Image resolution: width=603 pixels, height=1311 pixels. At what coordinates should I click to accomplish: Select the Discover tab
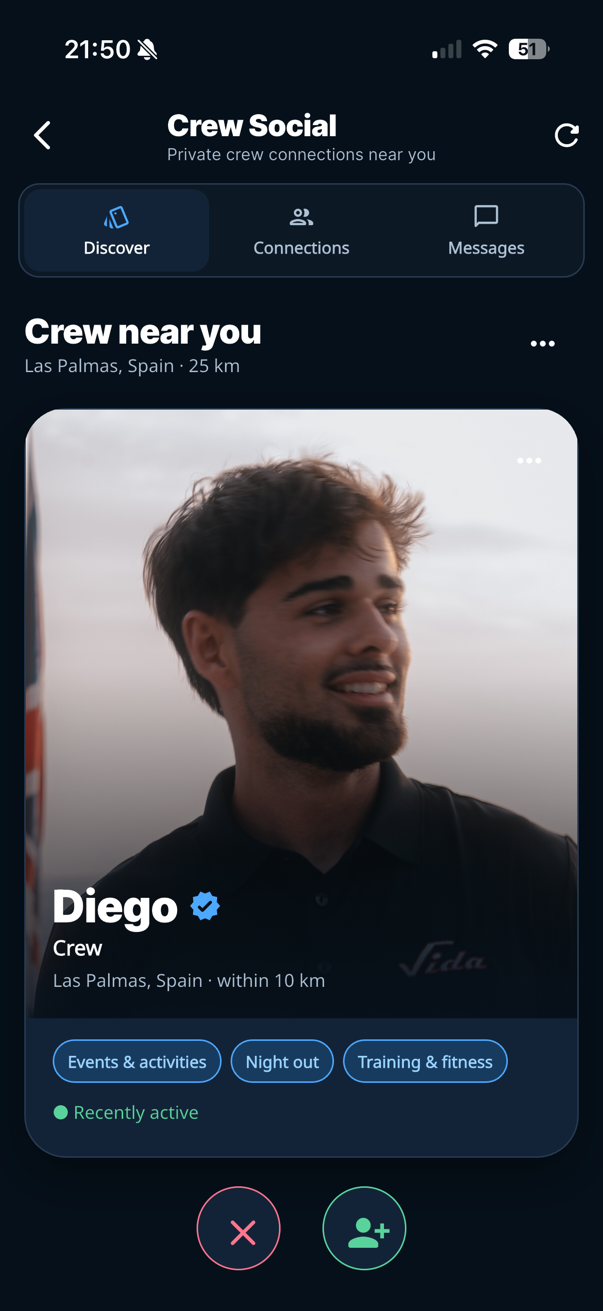(x=116, y=231)
